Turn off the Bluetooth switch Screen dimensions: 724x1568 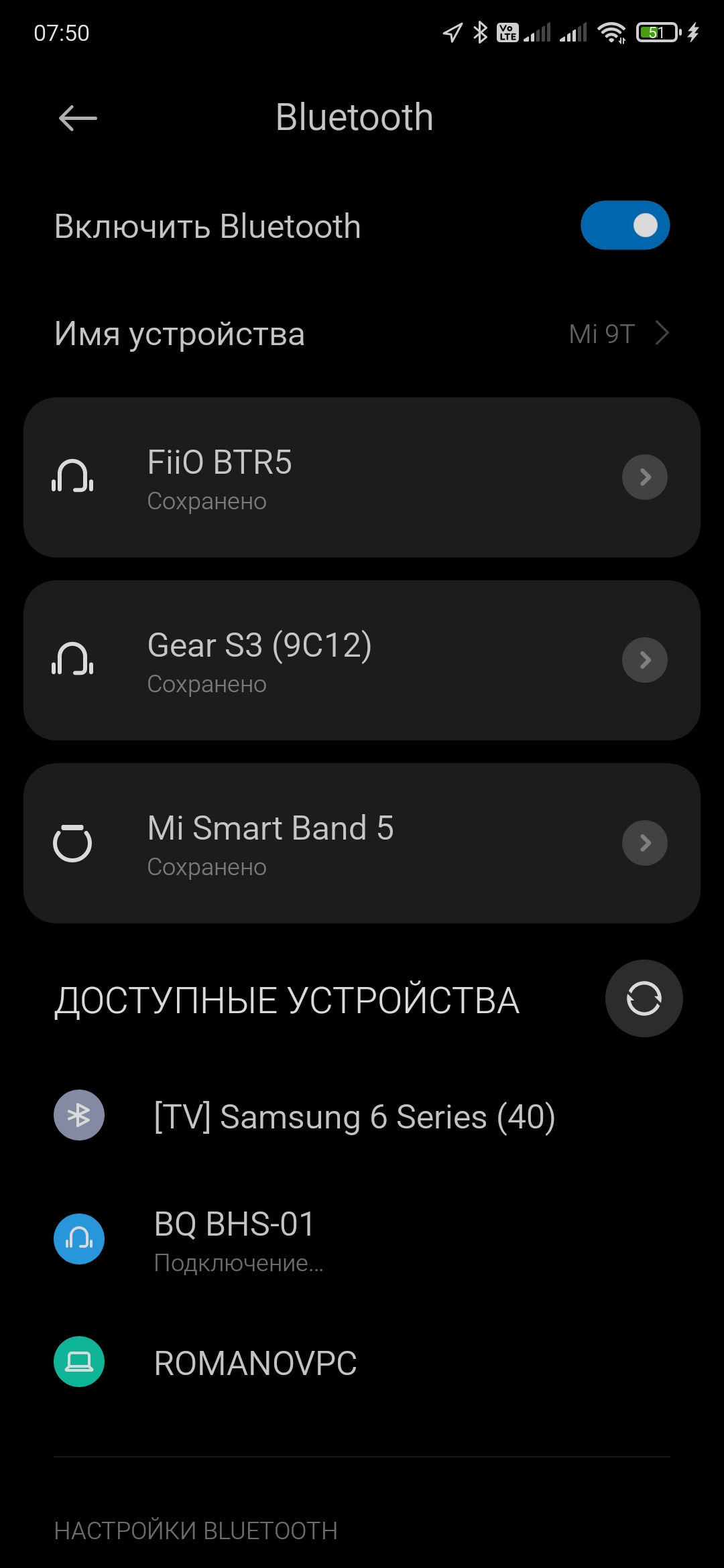(625, 226)
